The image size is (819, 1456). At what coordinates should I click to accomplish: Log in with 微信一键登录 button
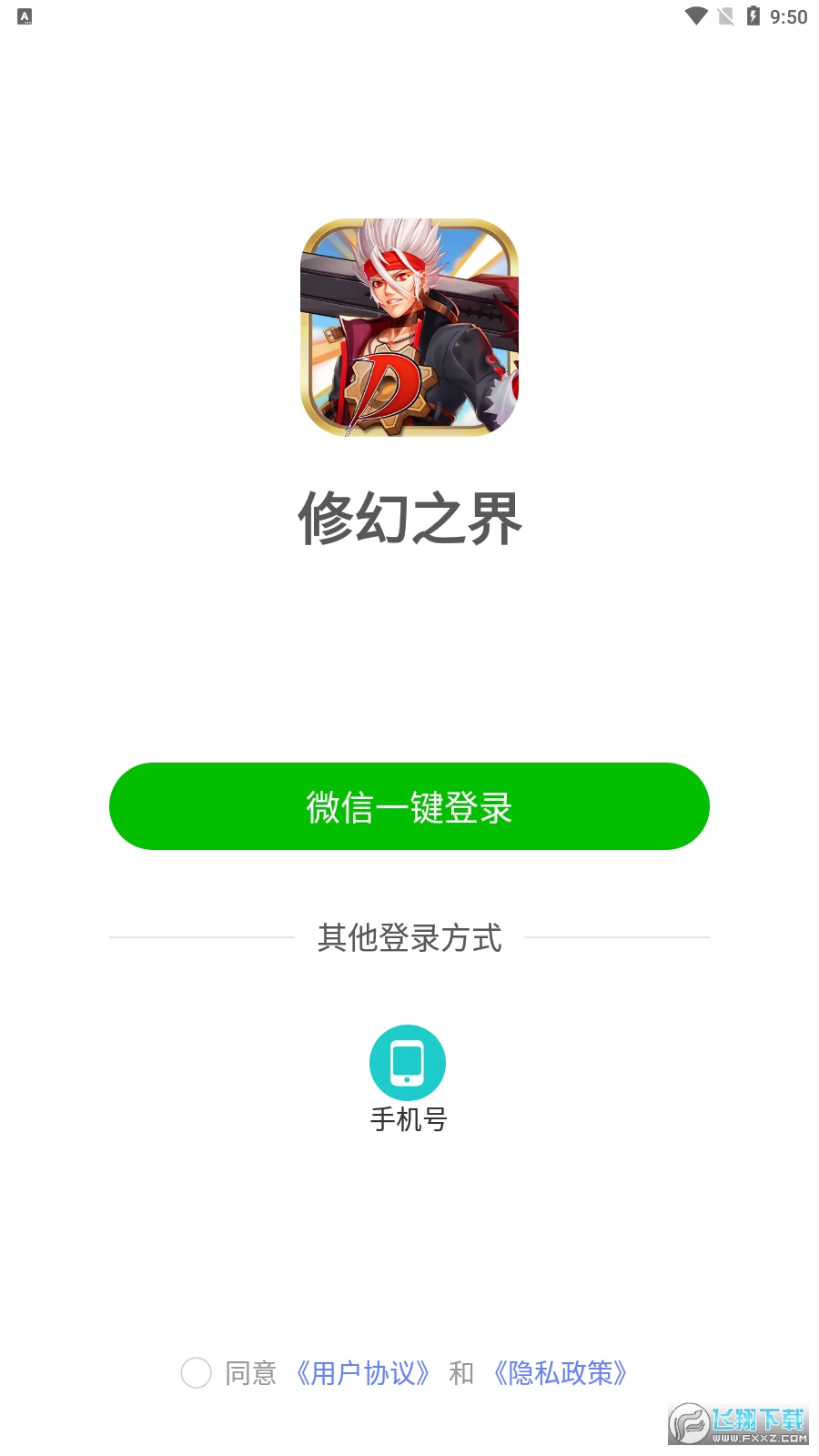click(409, 806)
